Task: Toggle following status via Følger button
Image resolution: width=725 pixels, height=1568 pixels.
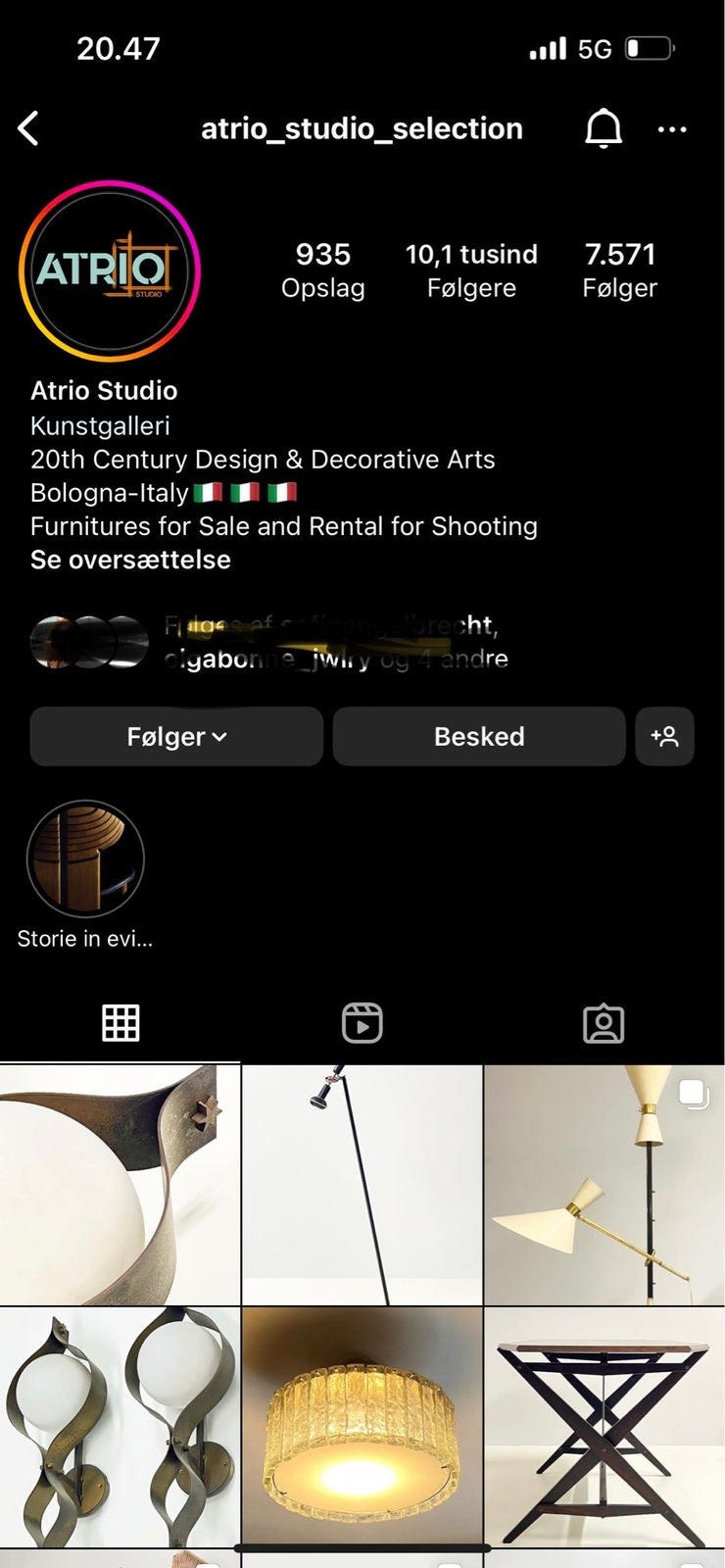Action: click(x=176, y=736)
